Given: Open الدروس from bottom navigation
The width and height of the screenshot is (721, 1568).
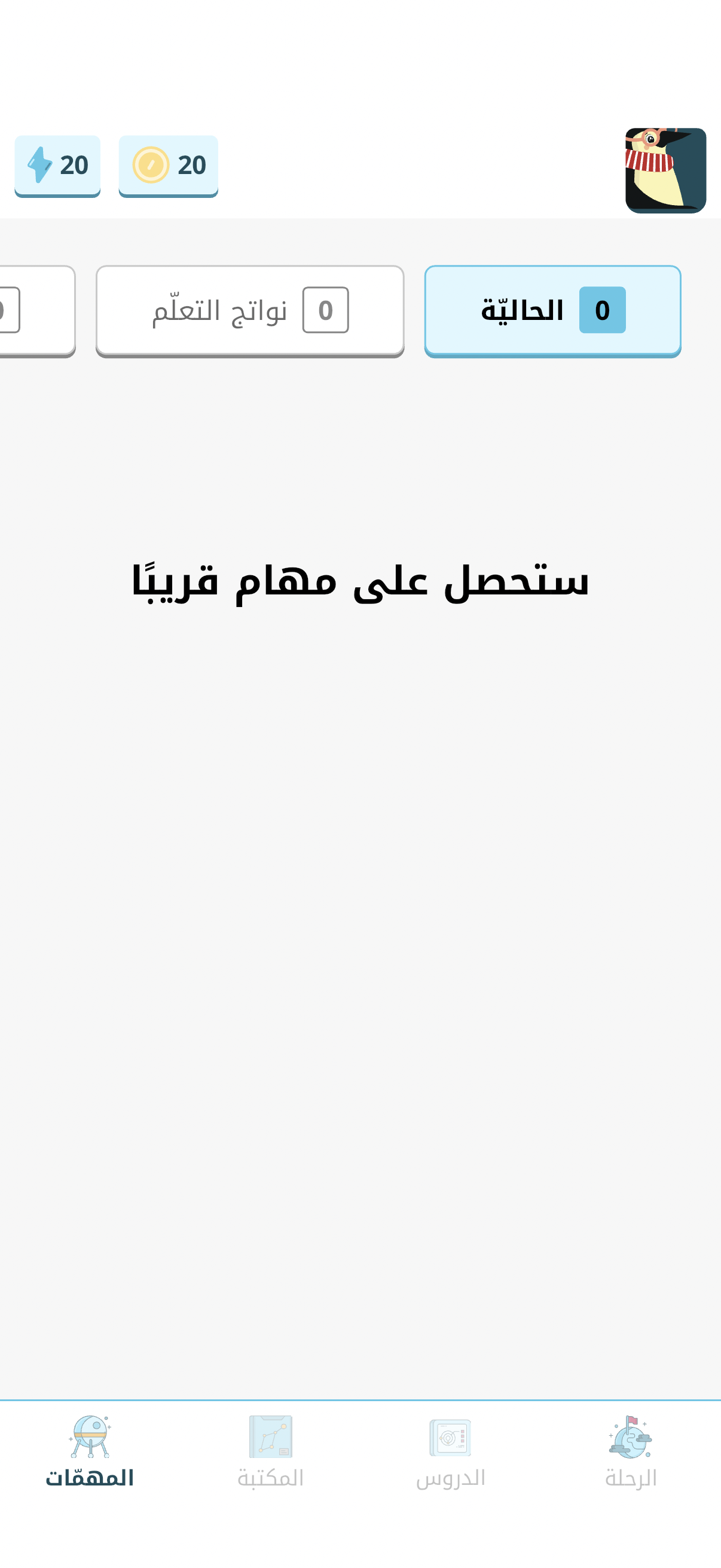Looking at the screenshot, I should tap(450, 1452).
